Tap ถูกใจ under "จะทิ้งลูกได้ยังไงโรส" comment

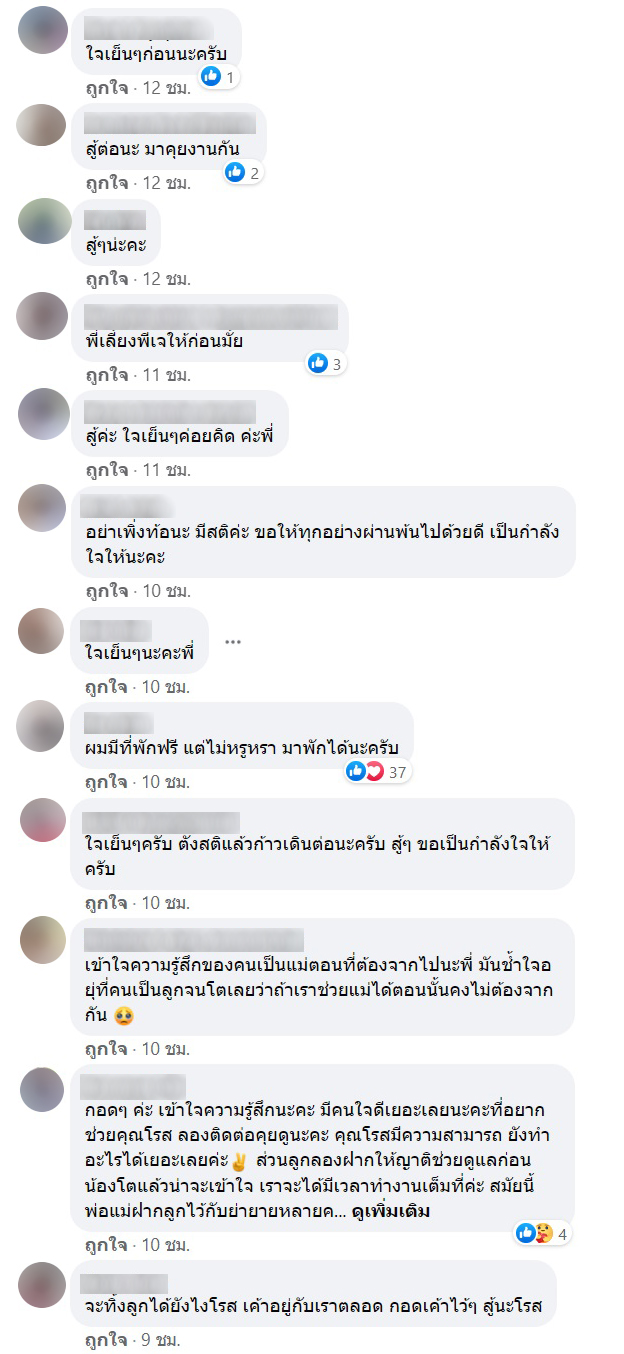click(106, 1340)
